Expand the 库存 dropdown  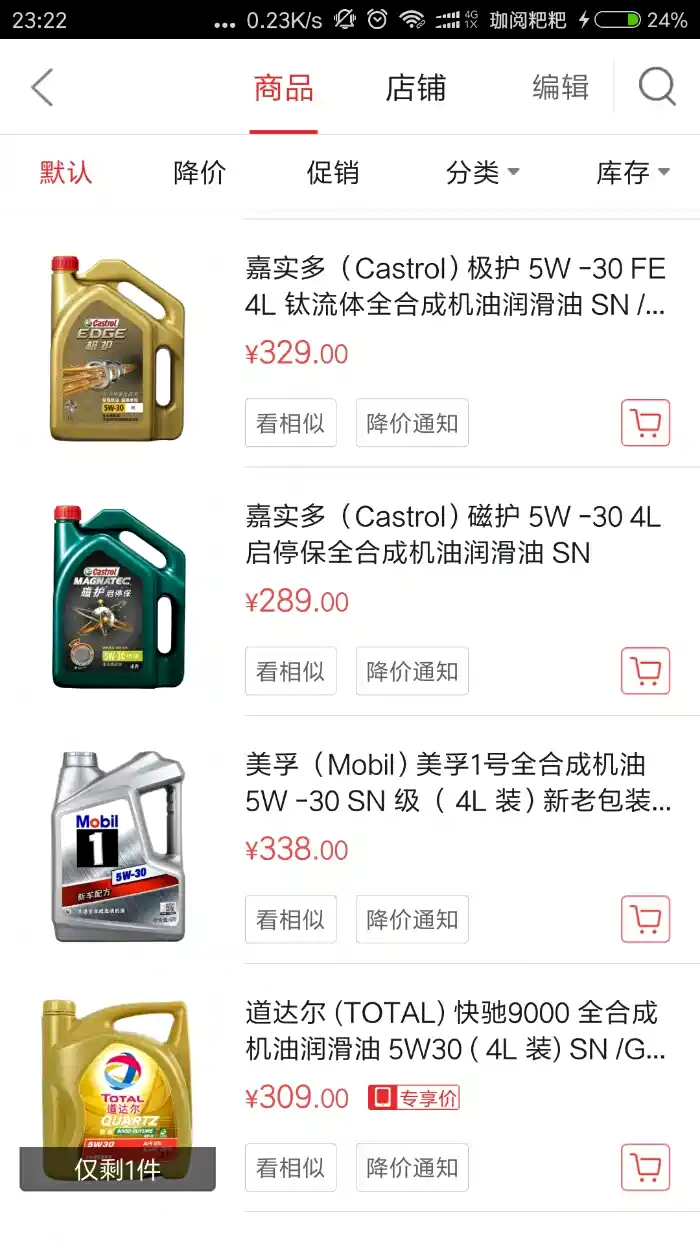[633, 172]
